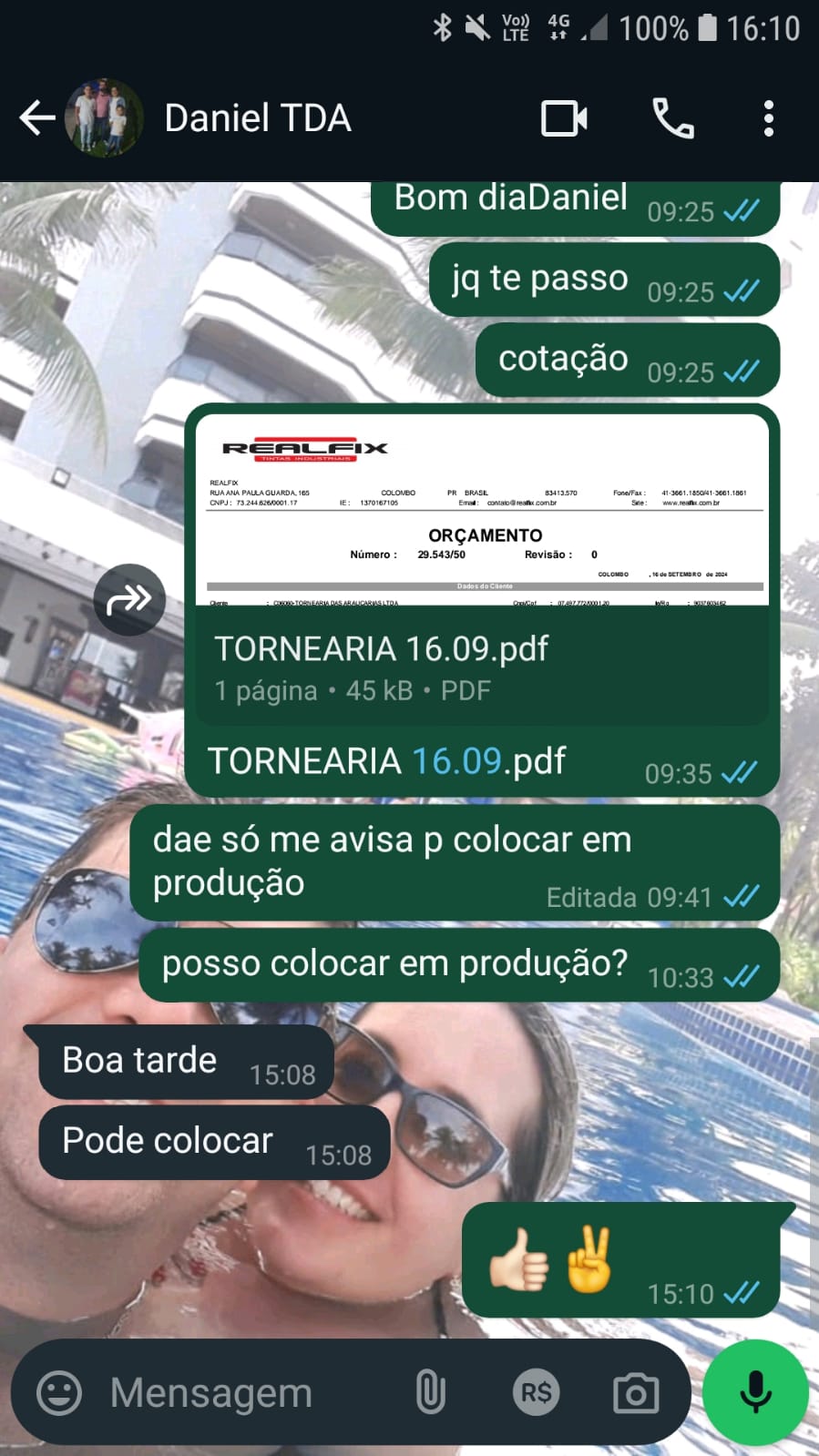Start a video call with Daniel TDA
819x1456 pixels.
pos(564,118)
